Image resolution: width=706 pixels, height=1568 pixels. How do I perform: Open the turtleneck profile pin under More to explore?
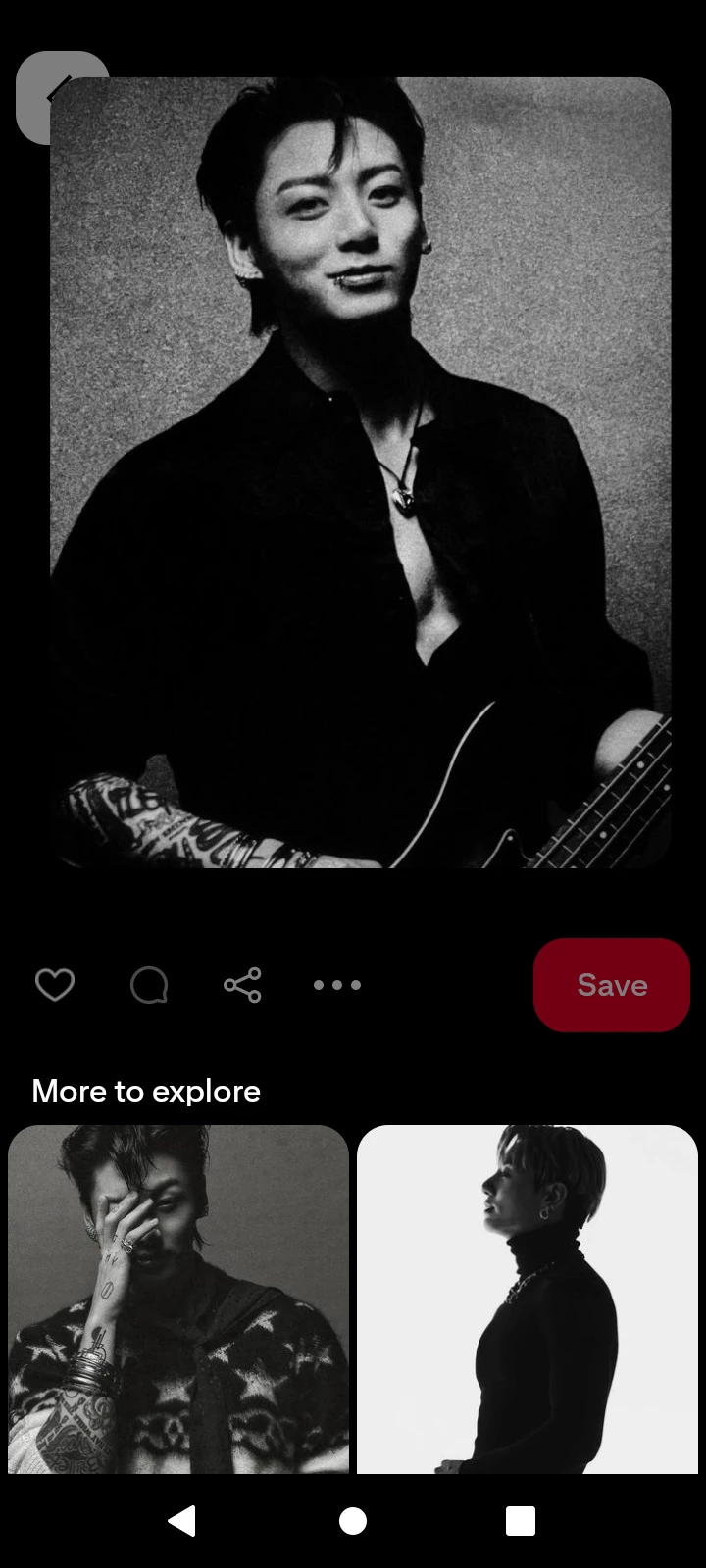point(528,1298)
